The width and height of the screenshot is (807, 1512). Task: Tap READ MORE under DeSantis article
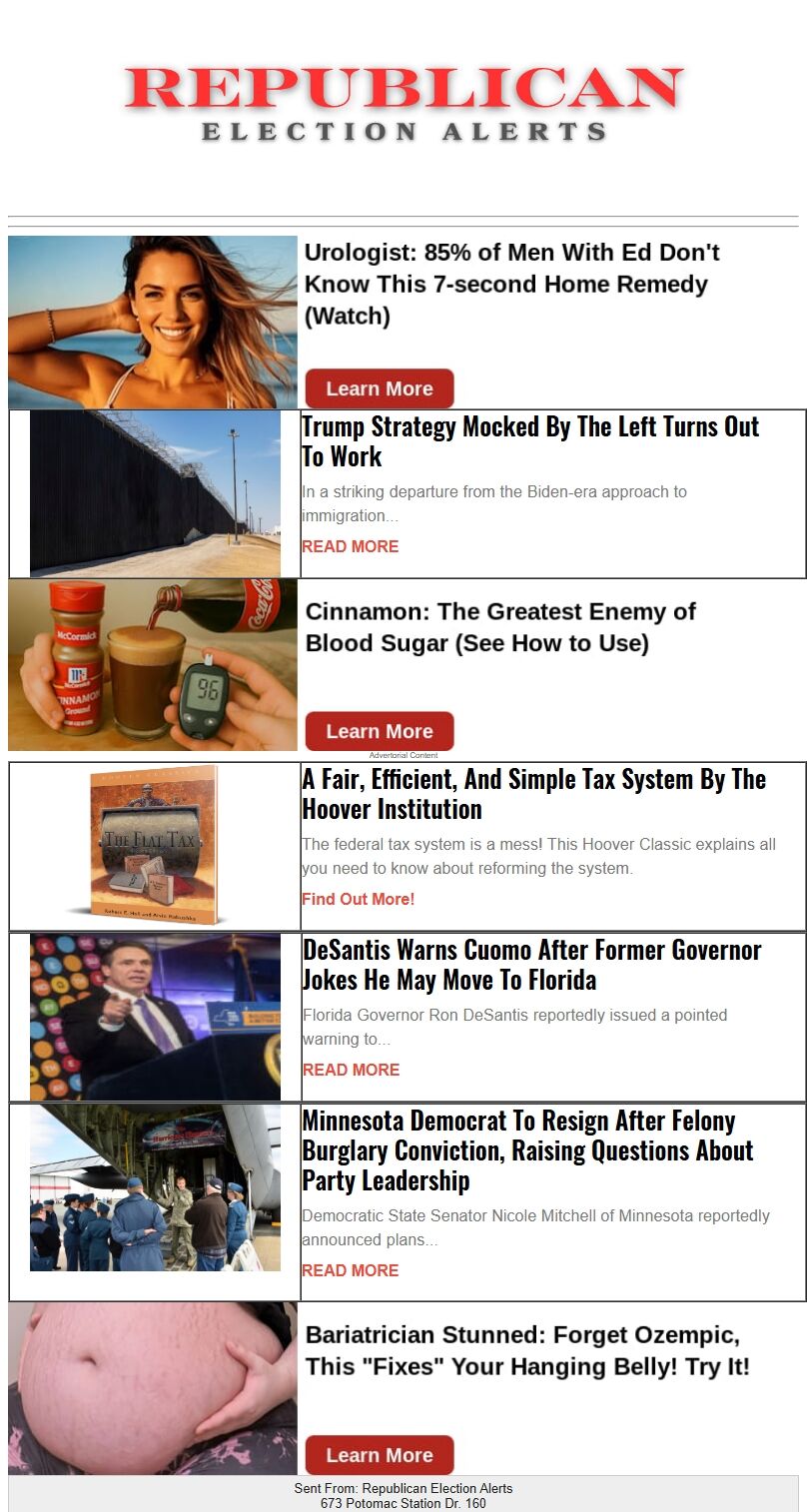(x=351, y=1070)
